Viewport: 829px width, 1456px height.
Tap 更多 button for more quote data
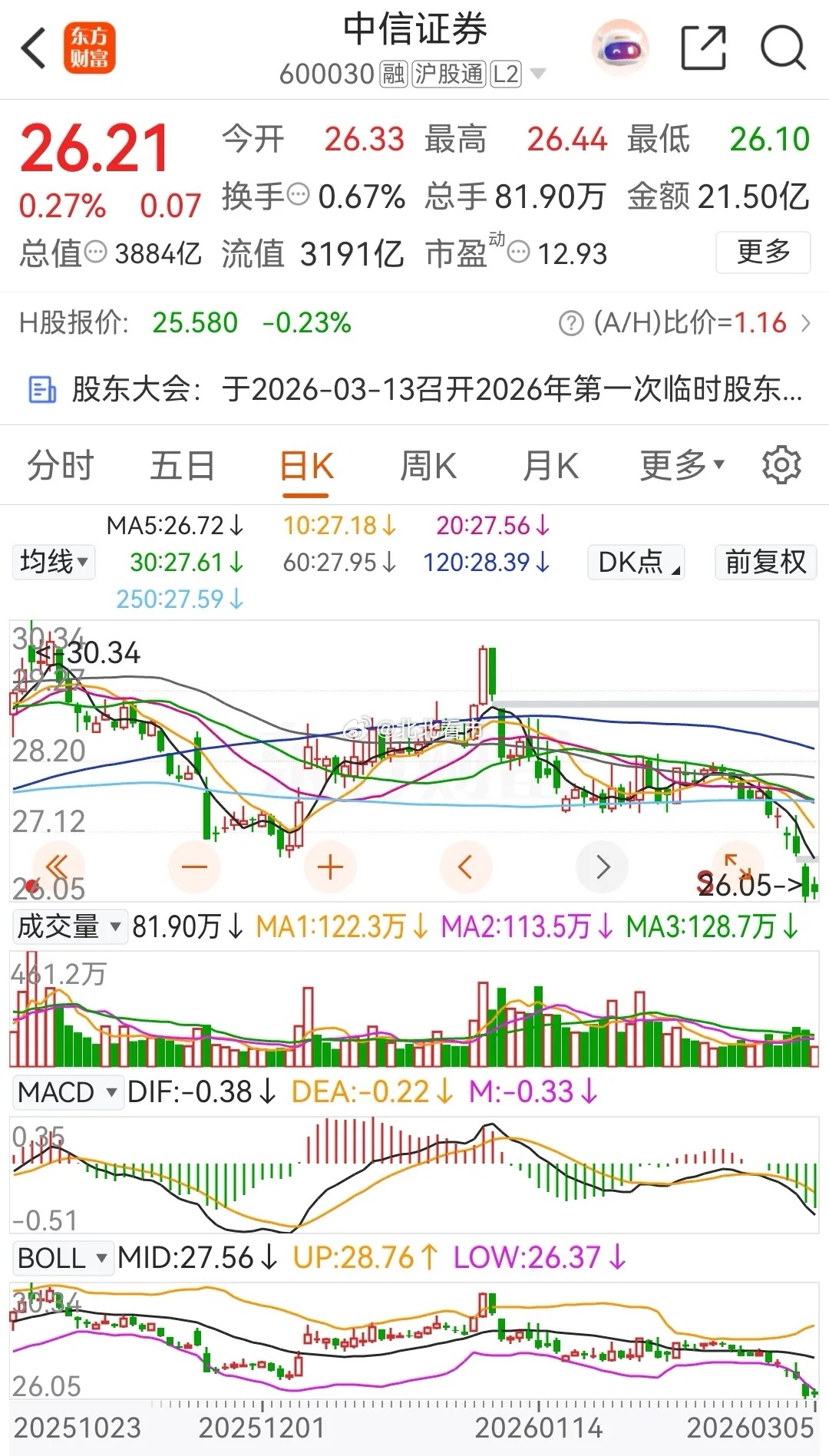pyautogui.click(x=763, y=252)
